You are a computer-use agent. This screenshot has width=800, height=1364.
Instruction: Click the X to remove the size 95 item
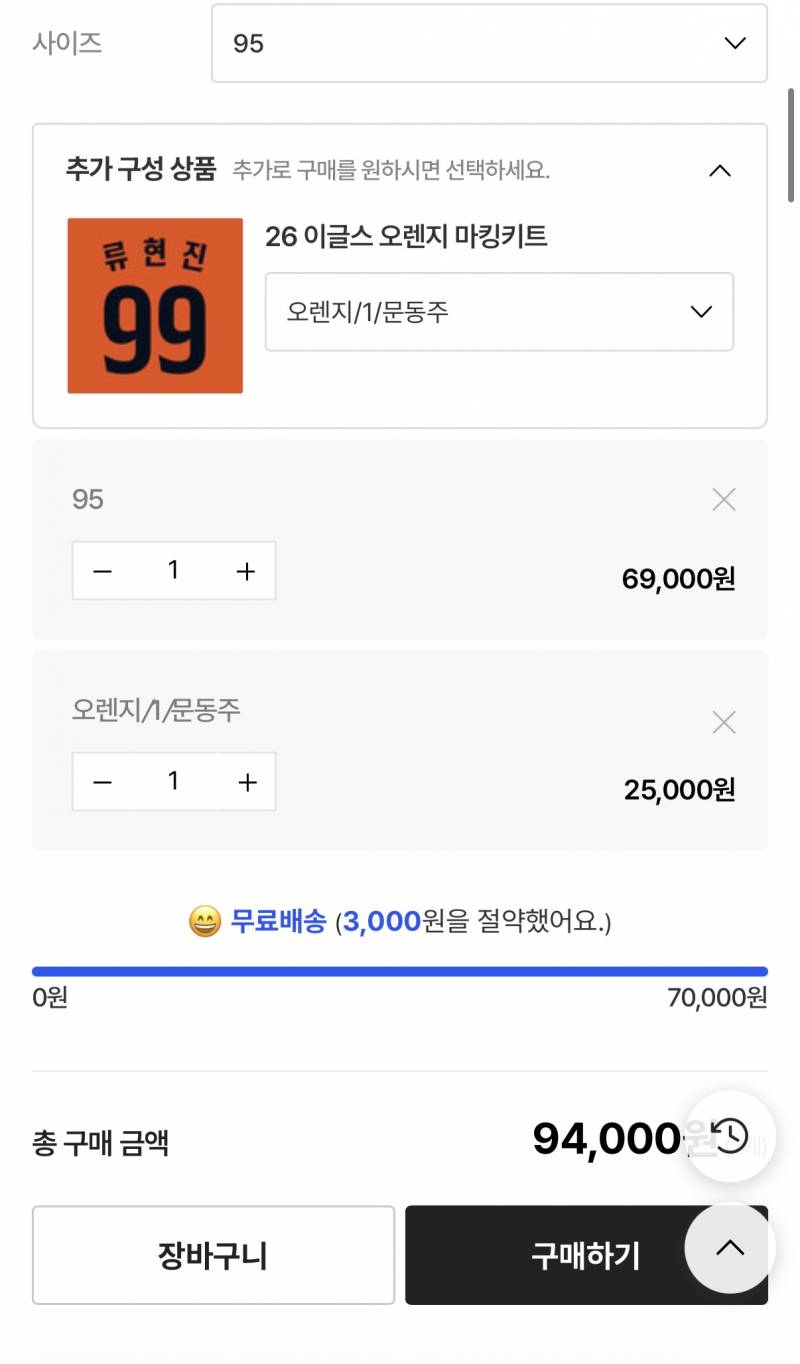(x=724, y=499)
